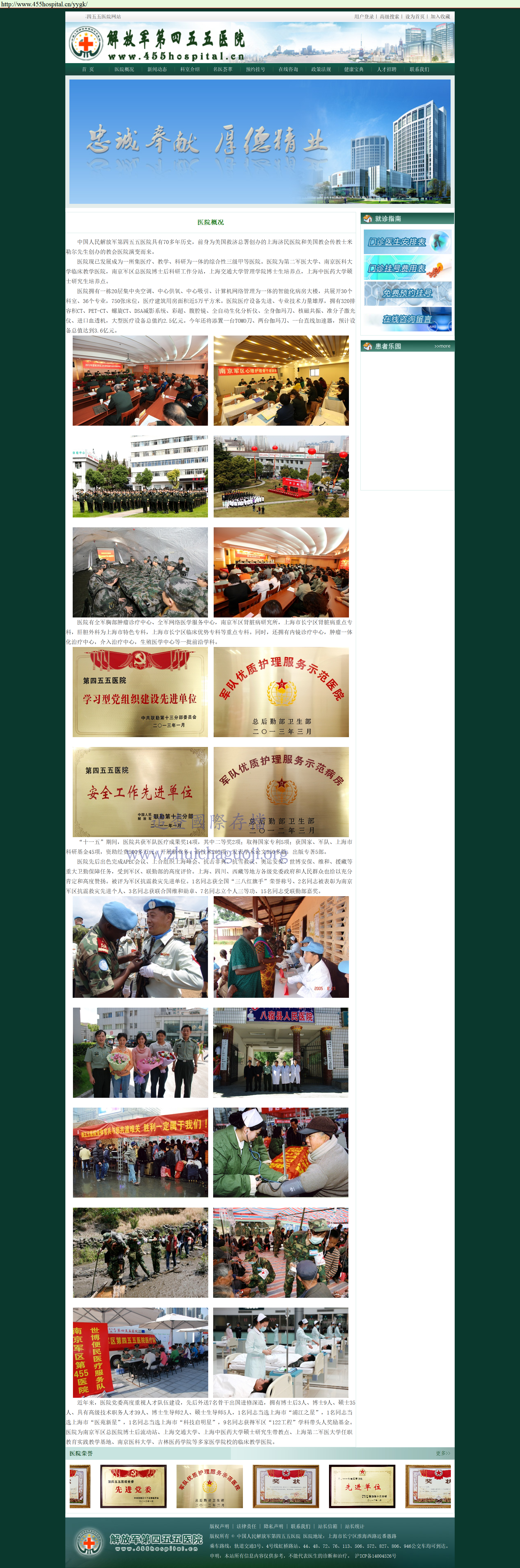
Task: Open the 门诊医生安排表 banner
Action: tap(407, 242)
